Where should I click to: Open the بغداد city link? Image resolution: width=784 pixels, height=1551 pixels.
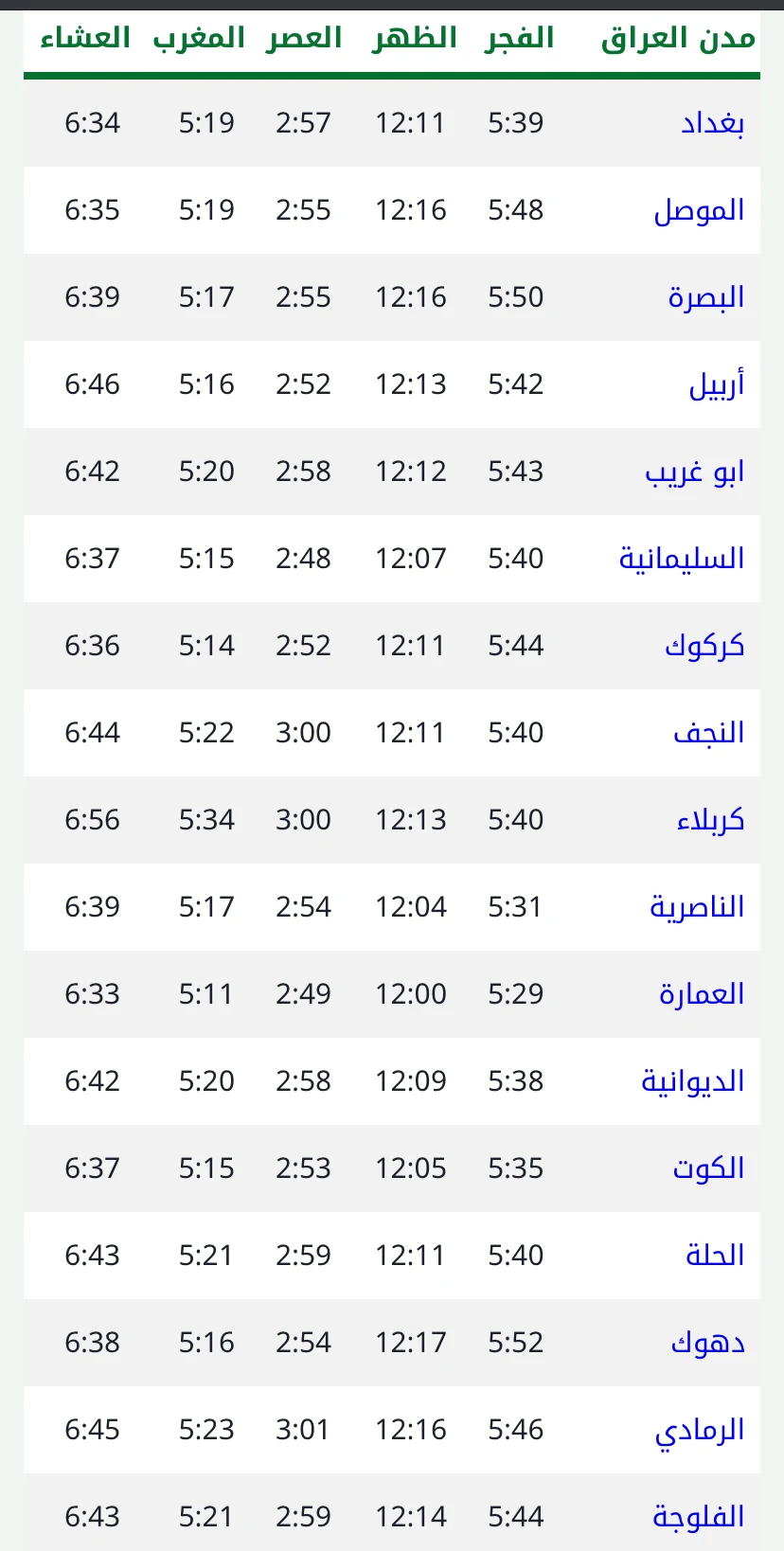(712, 124)
